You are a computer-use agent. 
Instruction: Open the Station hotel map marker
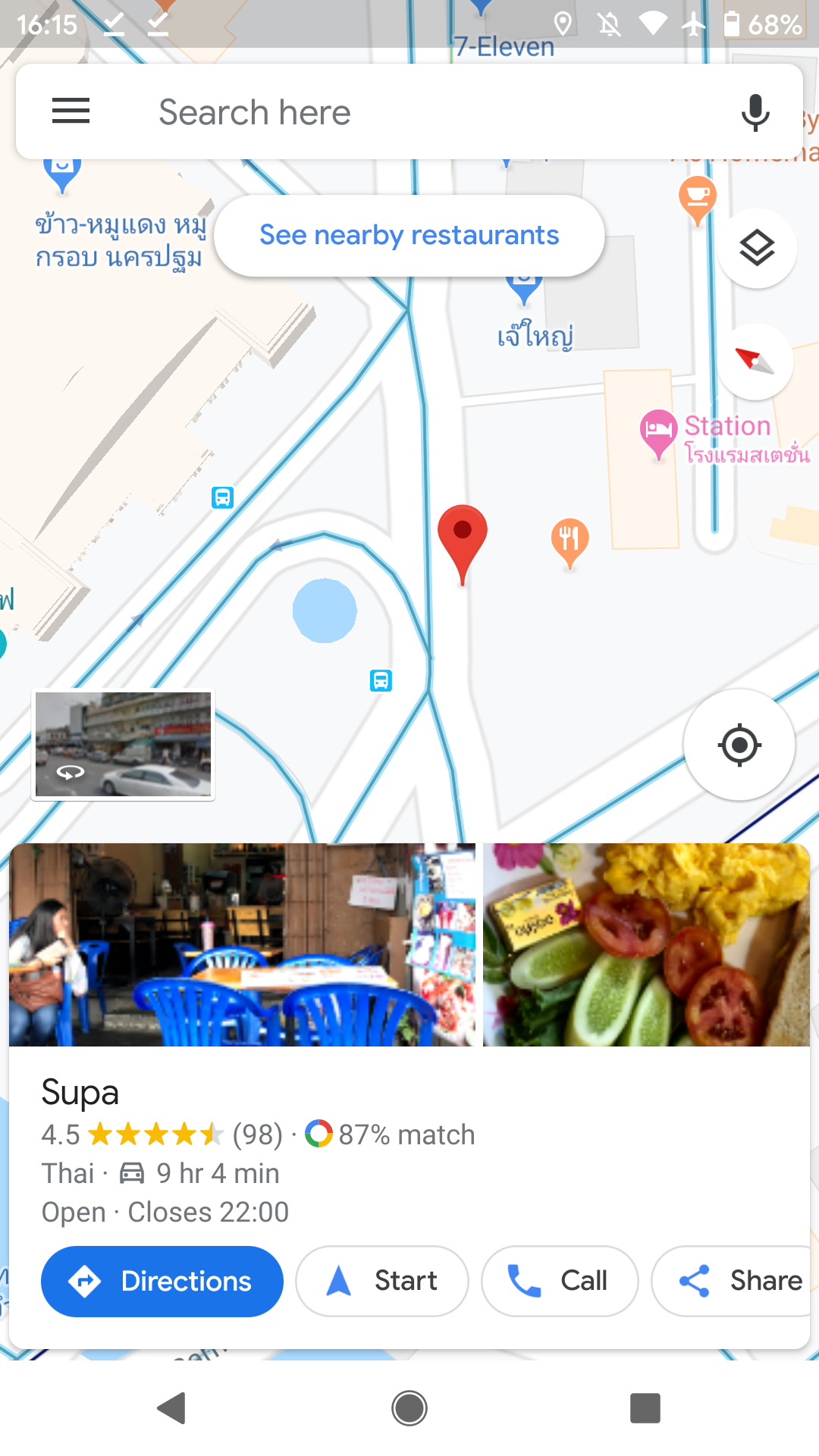pos(658,431)
